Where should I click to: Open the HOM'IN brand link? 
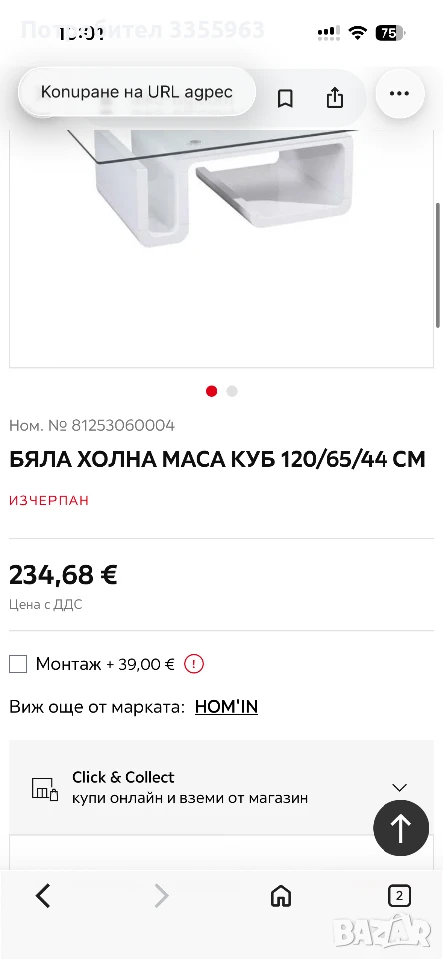[x=226, y=707]
